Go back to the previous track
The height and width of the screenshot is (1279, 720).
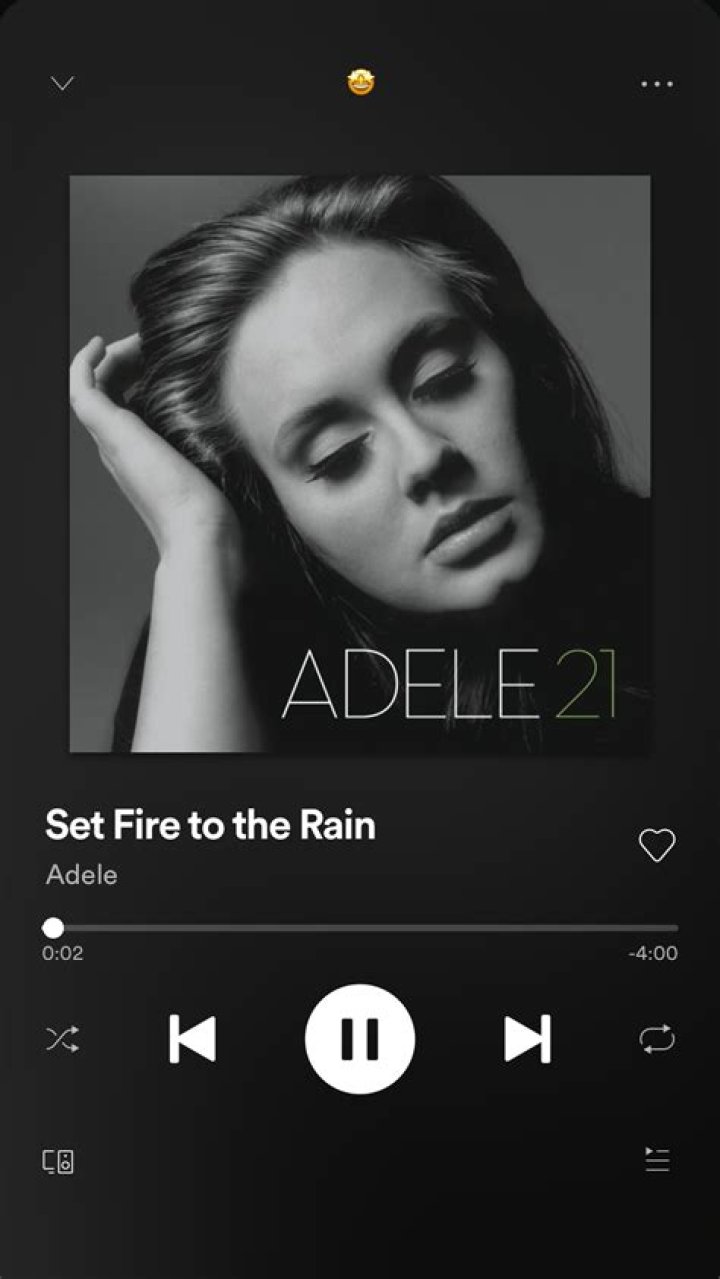(x=193, y=1039)
